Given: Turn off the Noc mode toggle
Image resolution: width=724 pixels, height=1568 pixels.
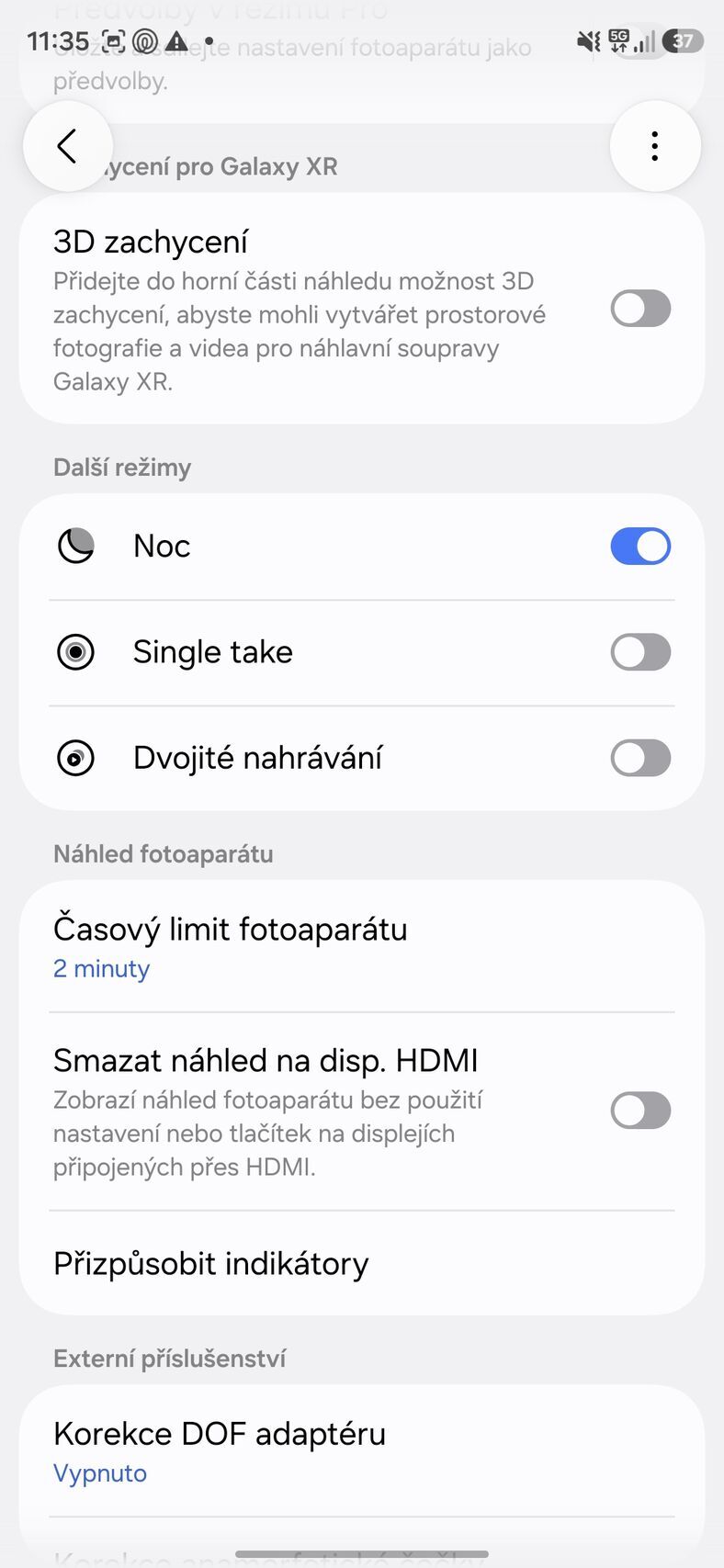Looking at the screenshot, I should pos(640,547).
